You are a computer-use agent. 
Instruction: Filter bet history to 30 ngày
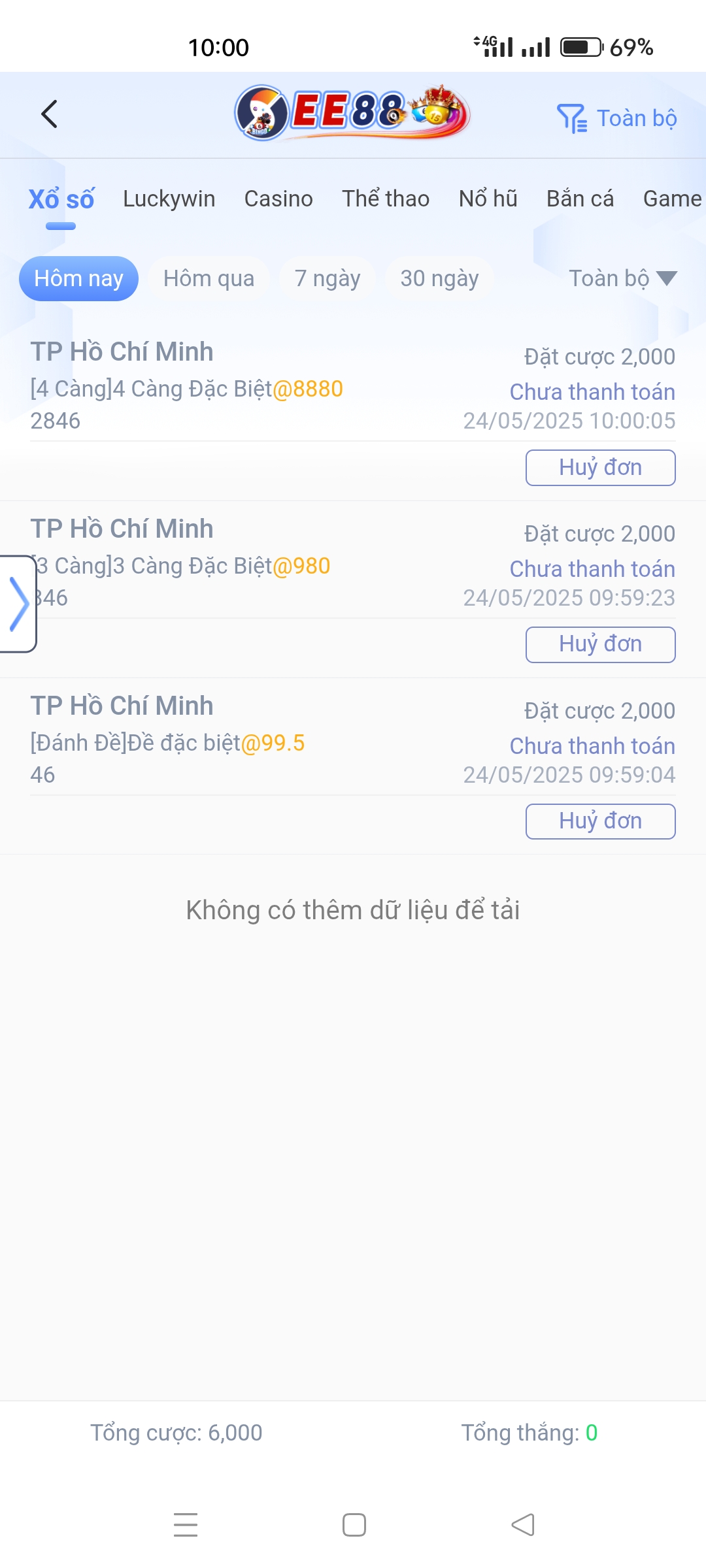(x=439, y=278)
